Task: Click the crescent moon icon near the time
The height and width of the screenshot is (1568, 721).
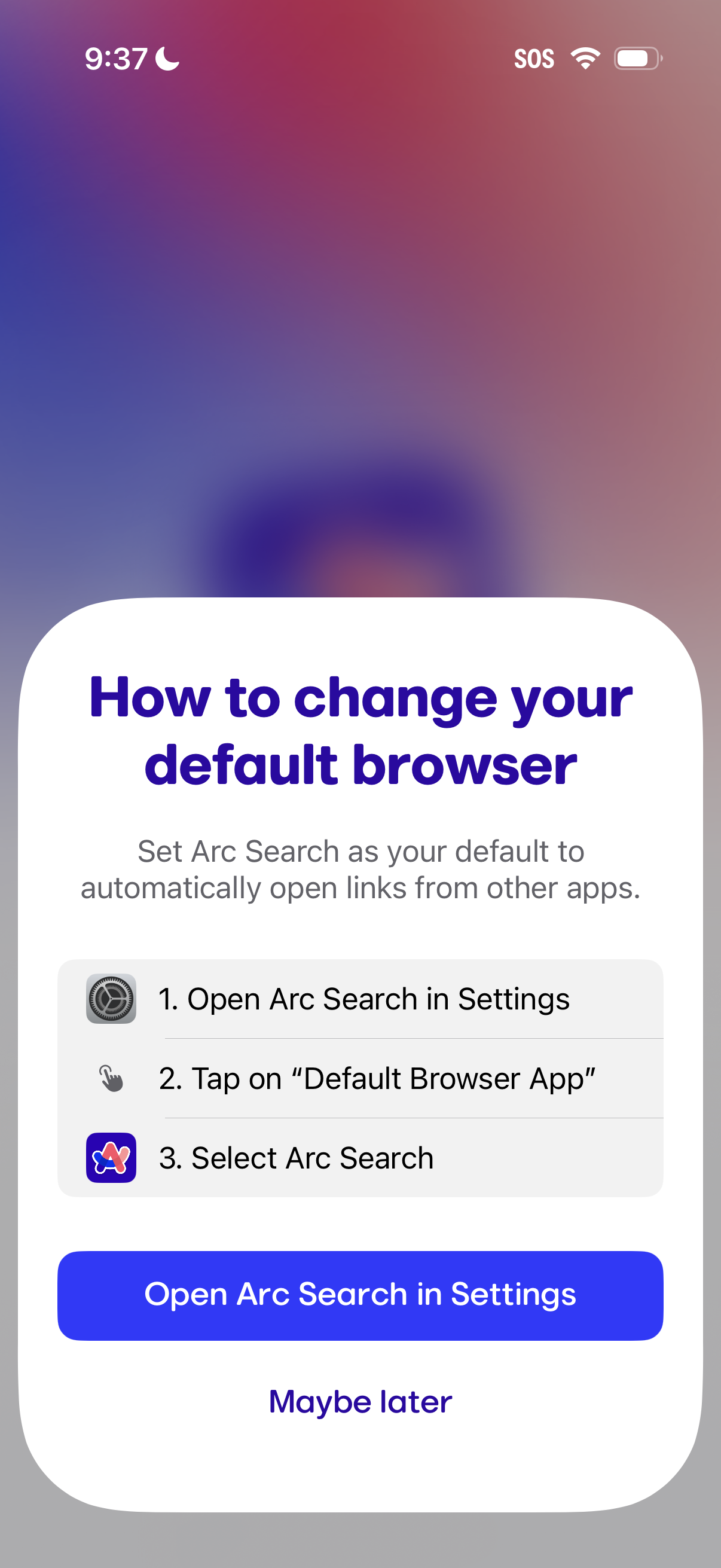Action: pyautogui.click(x=166, y=59)
